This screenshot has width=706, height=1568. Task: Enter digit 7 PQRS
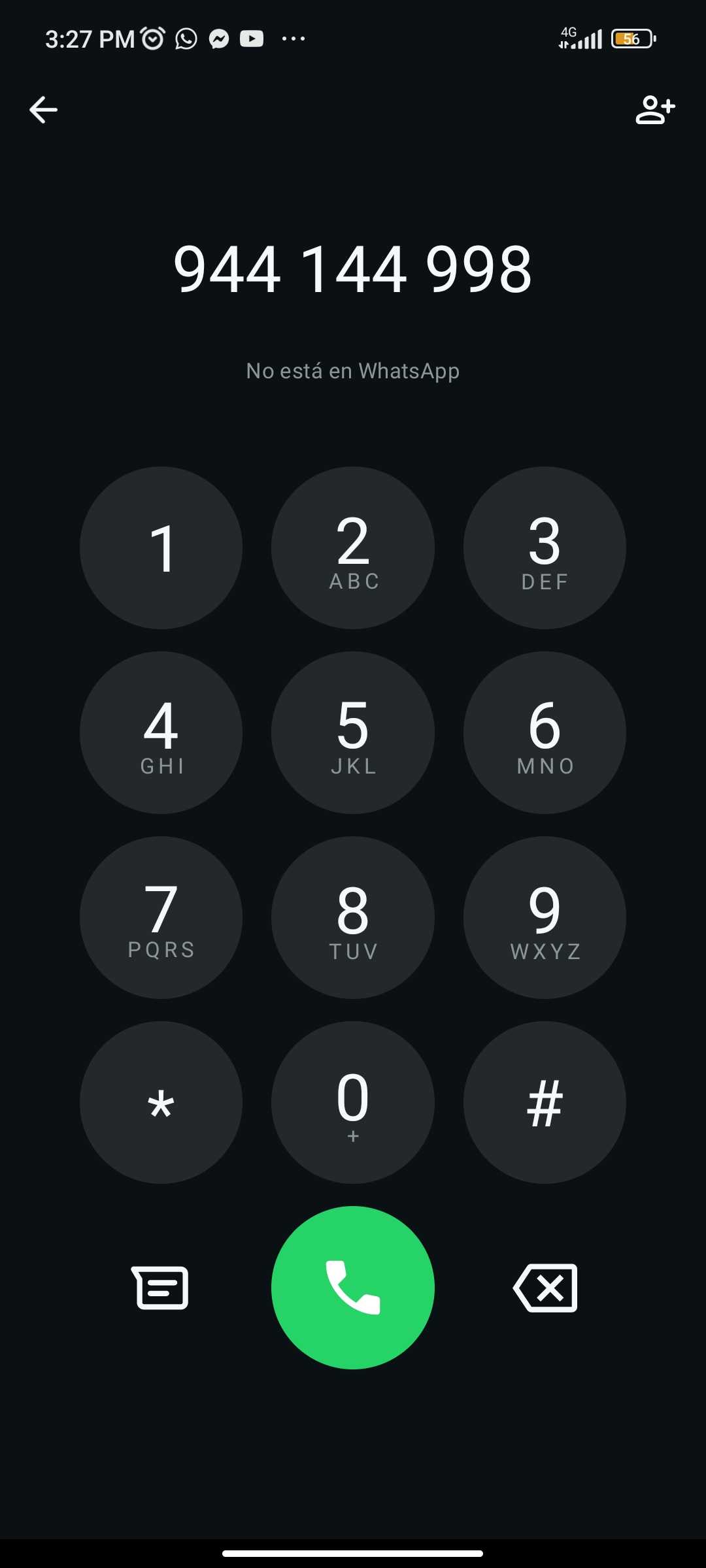pos(161,918)
